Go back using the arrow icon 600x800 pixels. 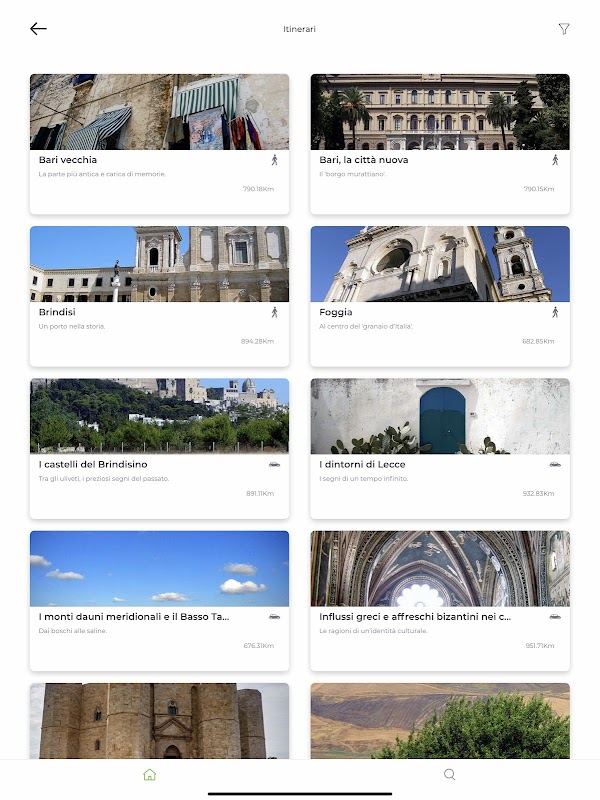[x=38, y=29]
